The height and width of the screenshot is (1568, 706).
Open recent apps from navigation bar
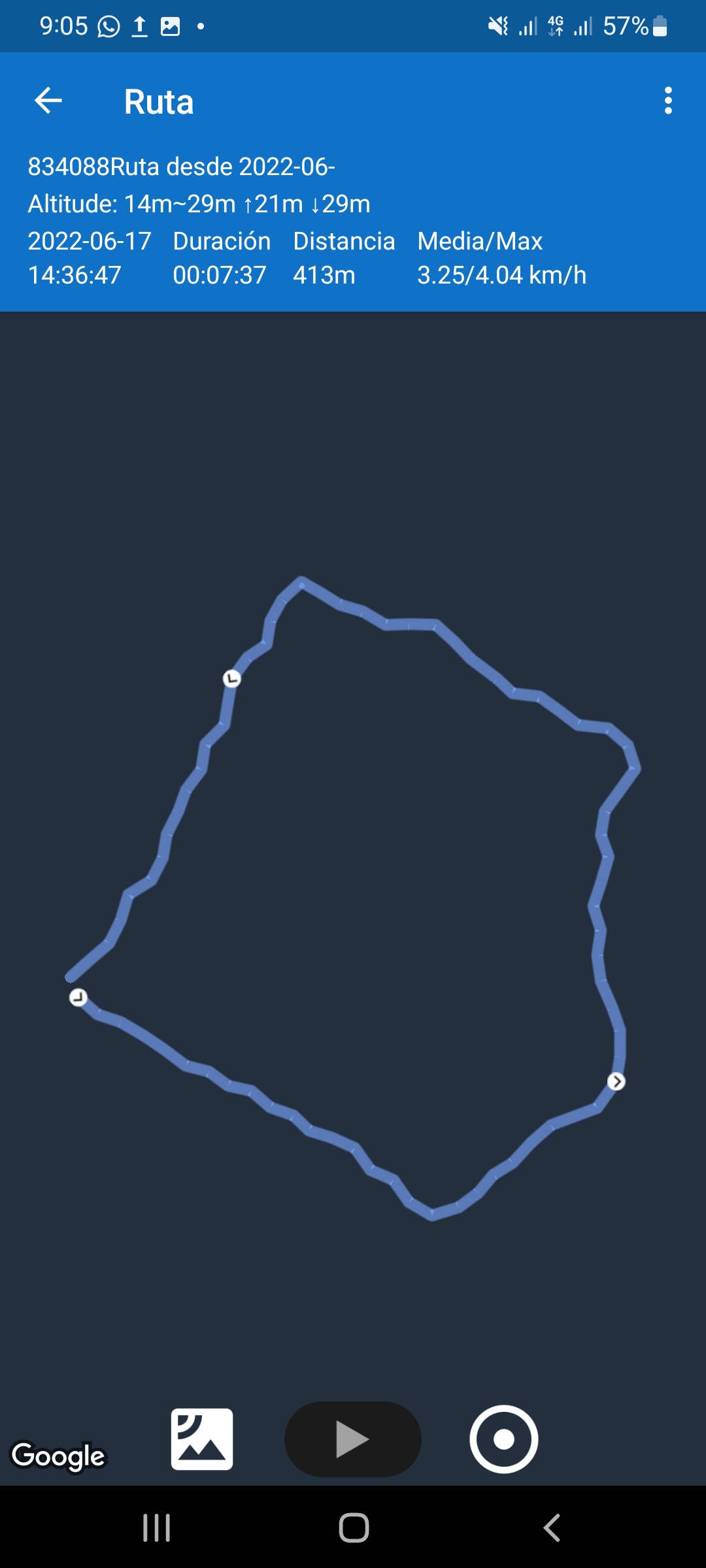pos(157,1528)
